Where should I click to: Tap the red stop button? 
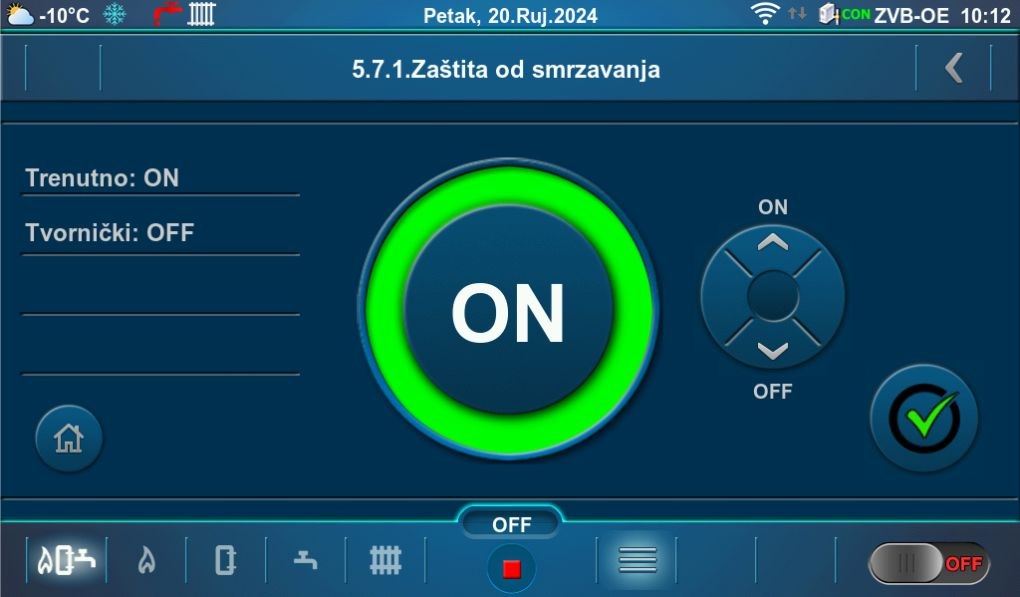511,568
